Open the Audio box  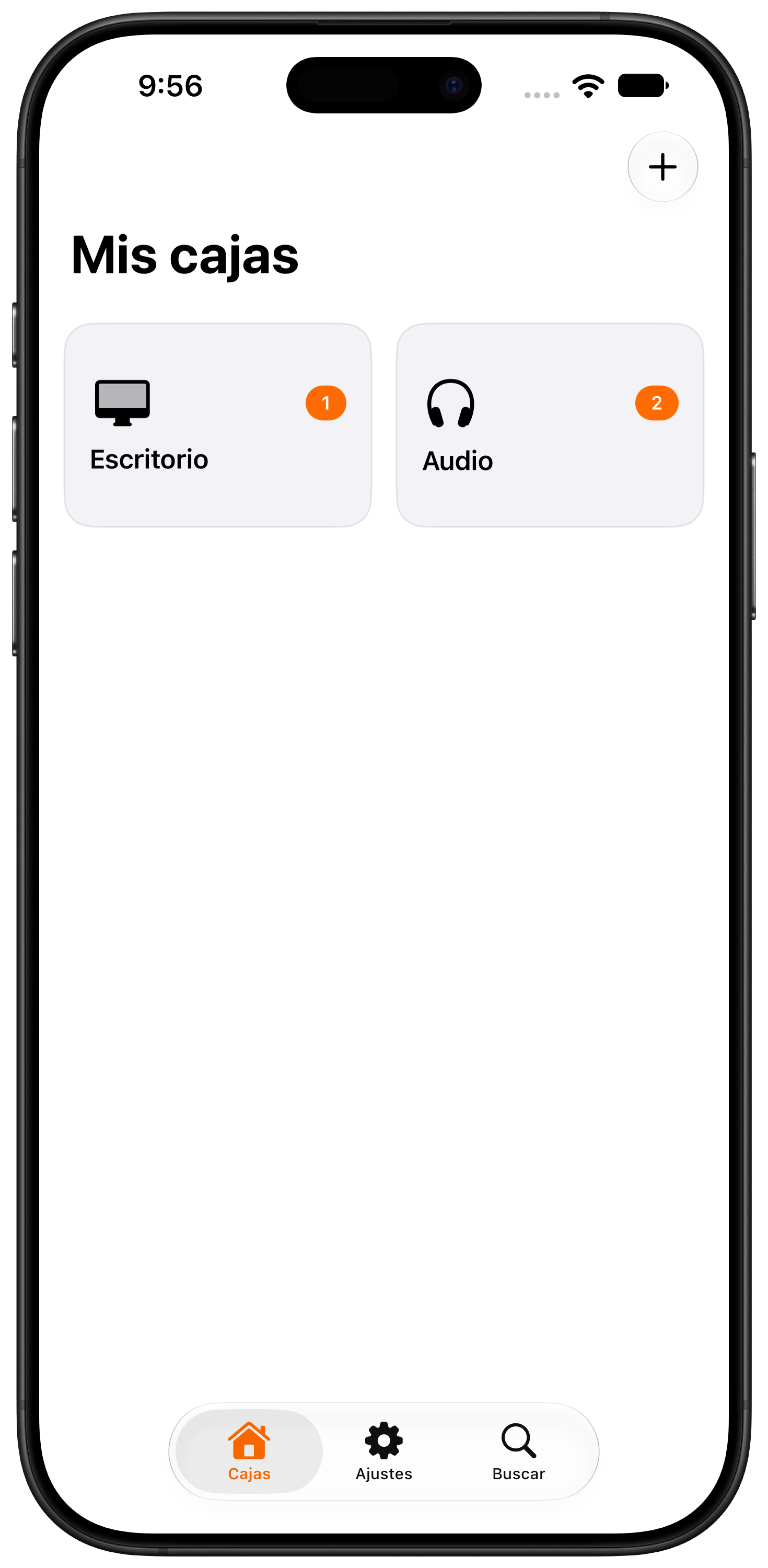coord(550,425)
